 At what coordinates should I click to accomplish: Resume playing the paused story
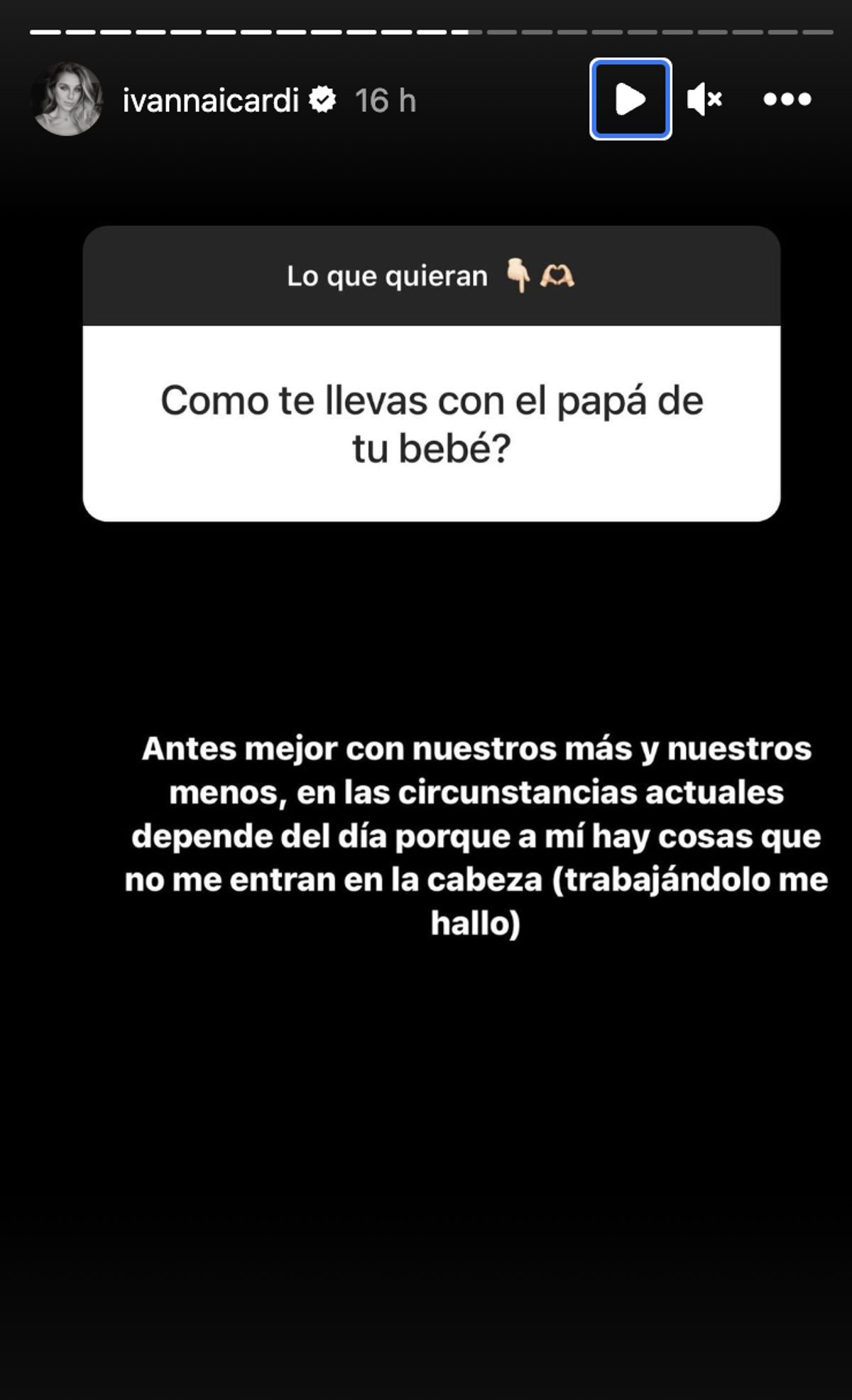click(x=630, y=99)
